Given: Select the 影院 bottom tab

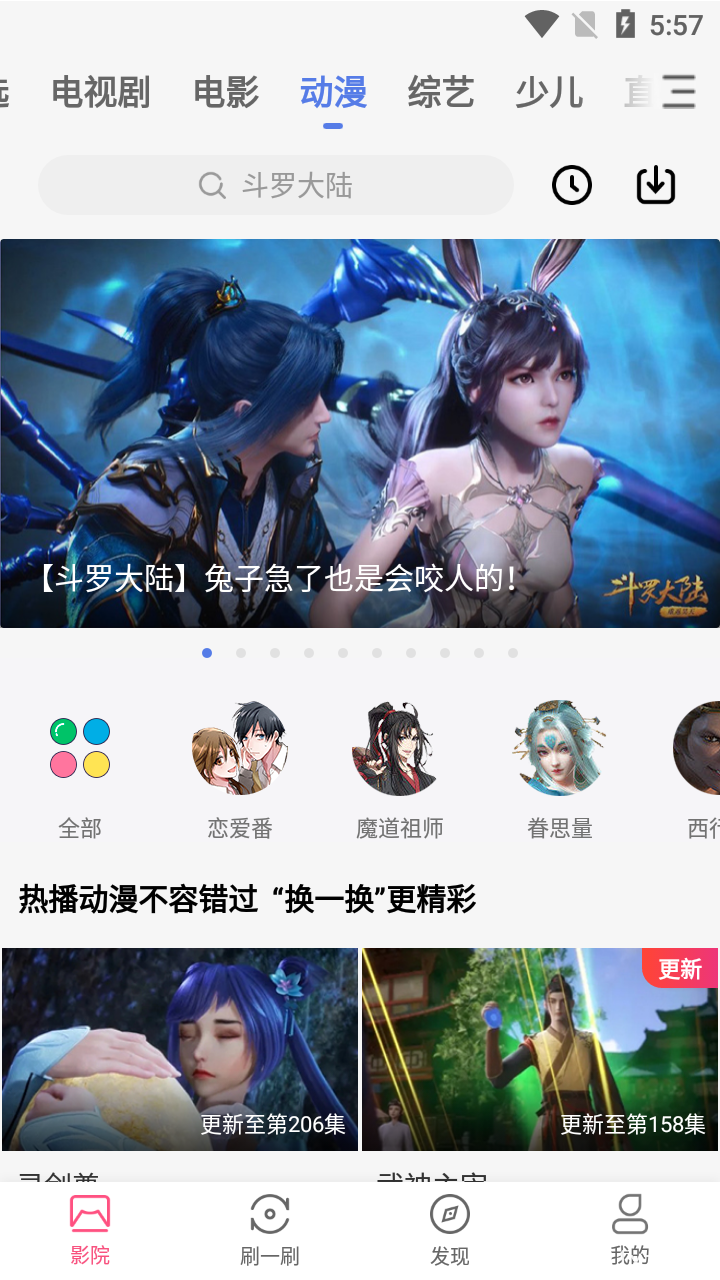Looking at the screenshot, I should coord(90,1230).
